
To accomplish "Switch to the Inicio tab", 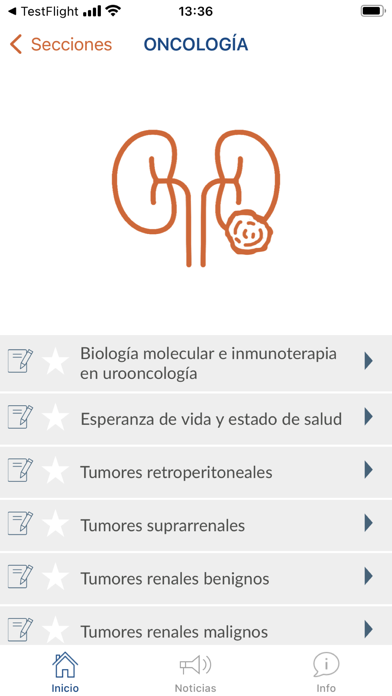I will 65,672.
